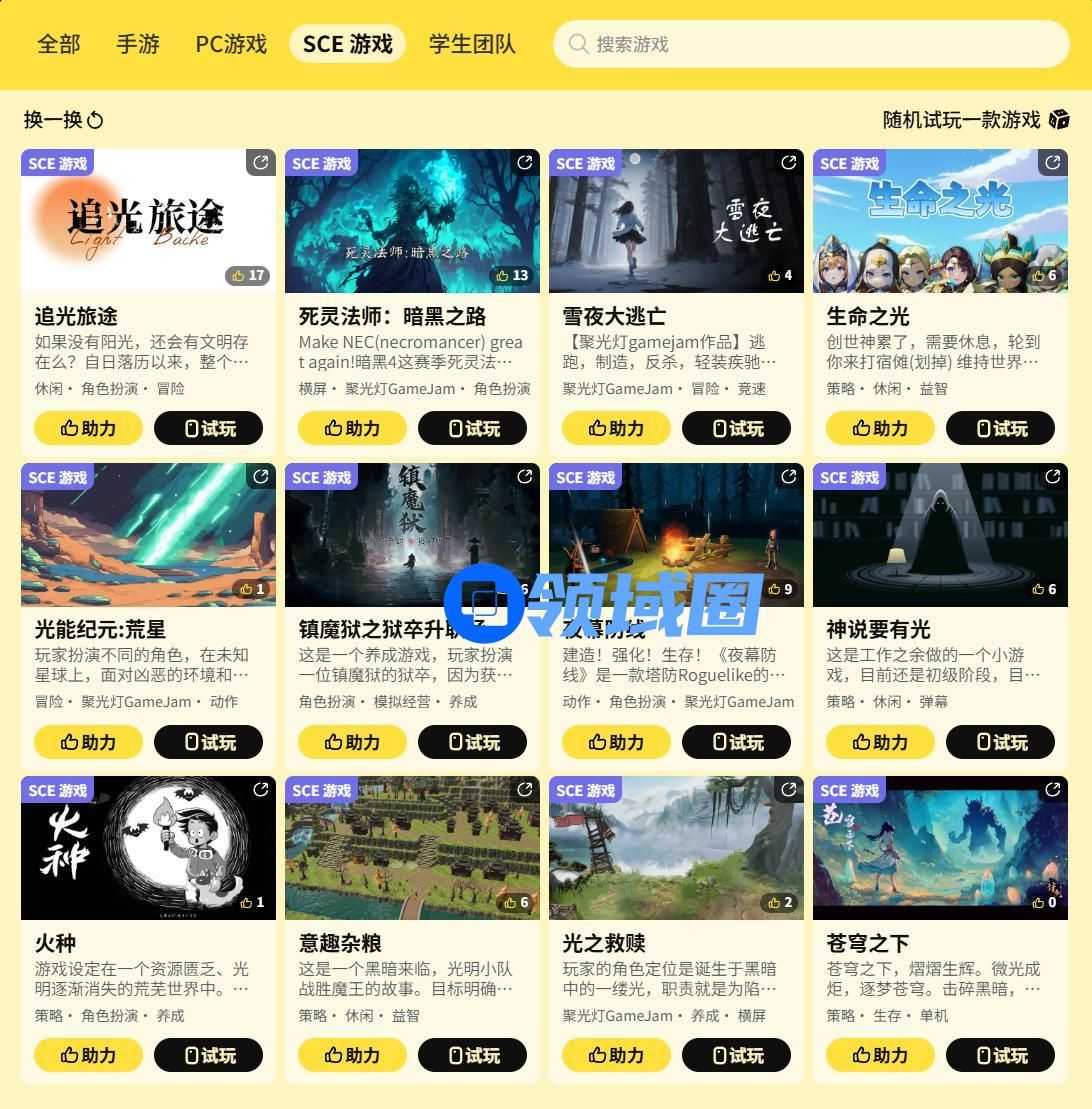
Task: Switch to the PC游戏 tab
Action: 231,44
